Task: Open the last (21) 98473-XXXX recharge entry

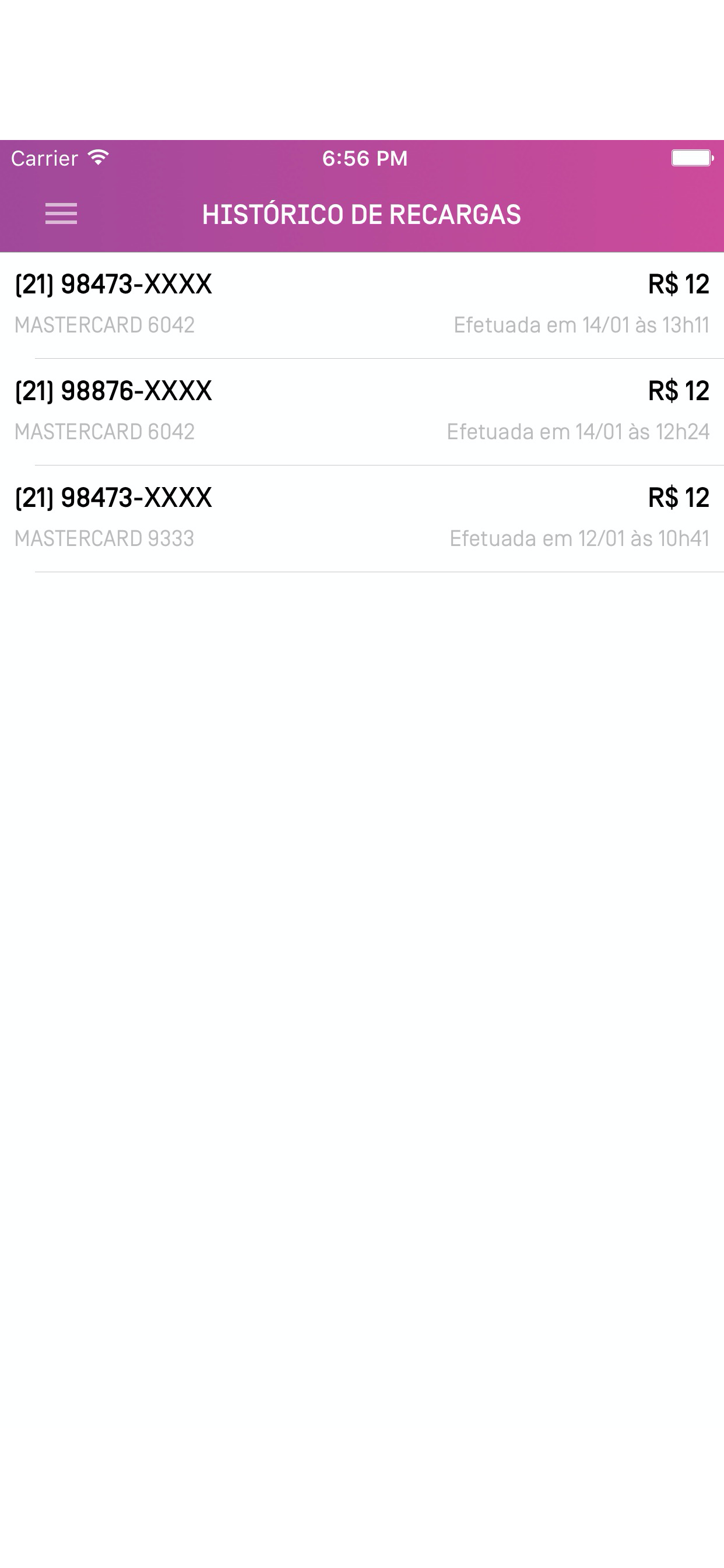Action: (362, 516)
